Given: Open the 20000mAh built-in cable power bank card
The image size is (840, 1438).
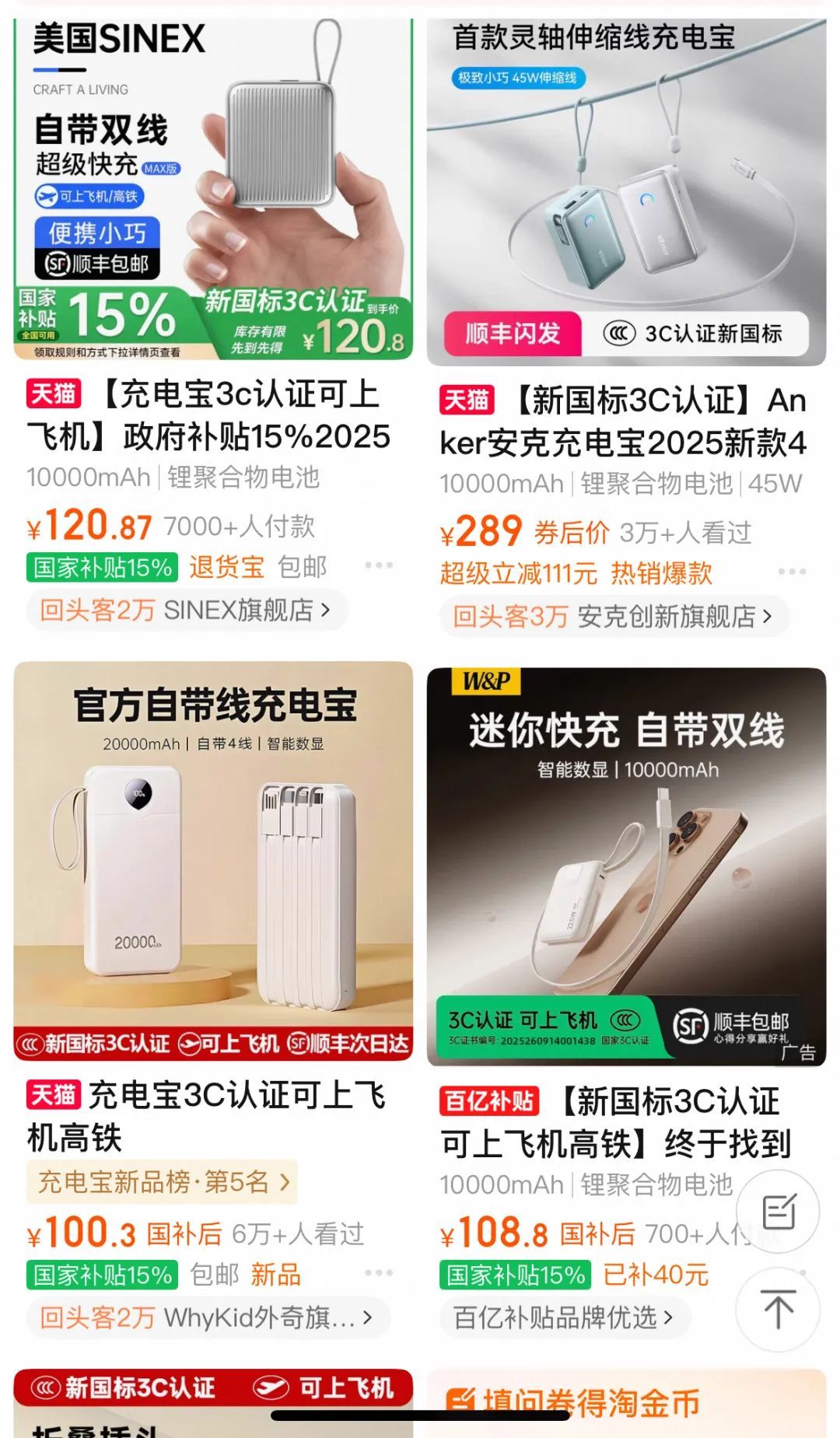Looking at the screenshot, I should click(212, 859).
